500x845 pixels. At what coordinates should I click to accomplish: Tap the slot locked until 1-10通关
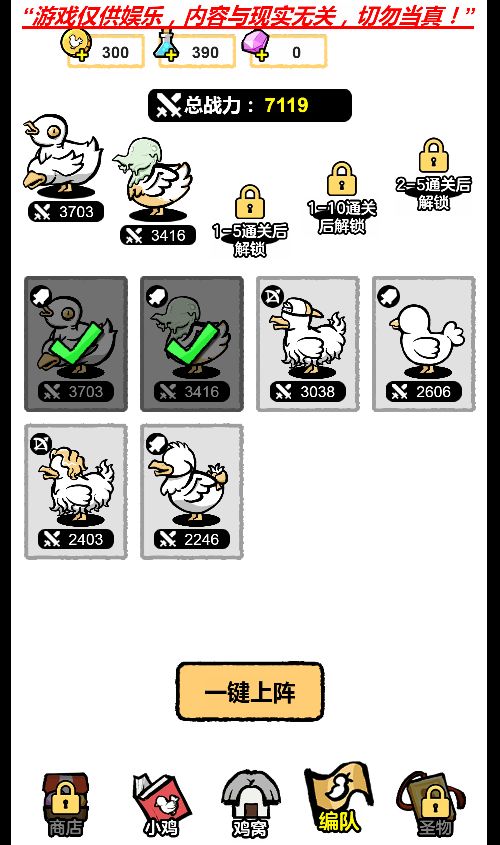[342, 198]
